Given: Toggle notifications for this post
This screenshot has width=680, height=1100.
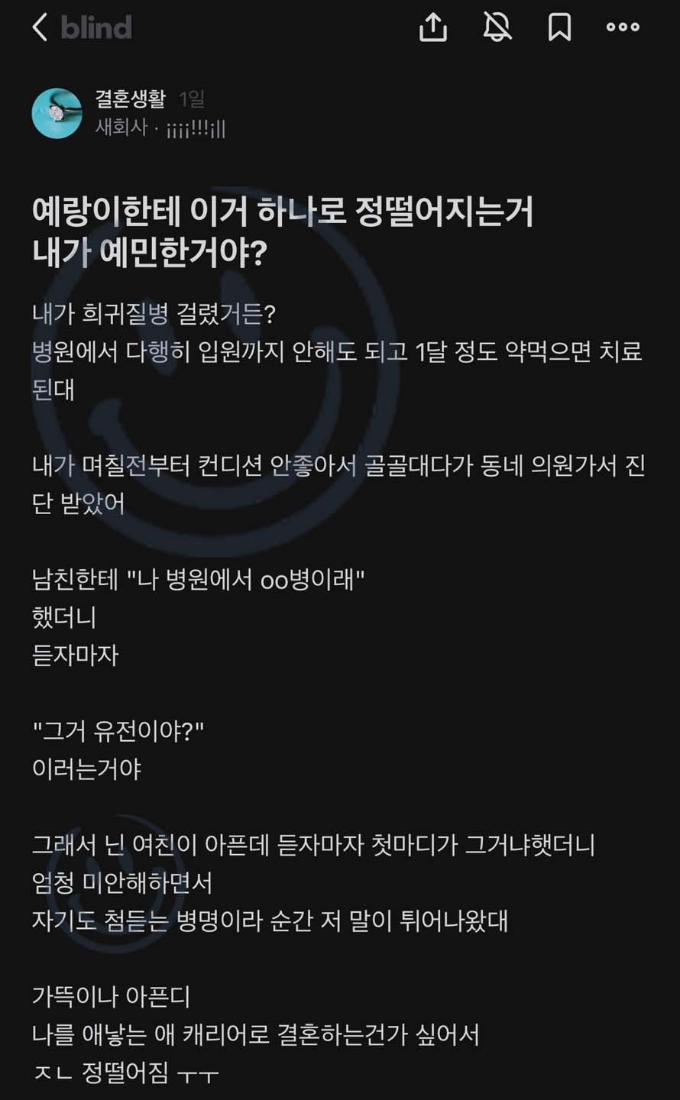Looking at the screenshot, I should 497,28.
